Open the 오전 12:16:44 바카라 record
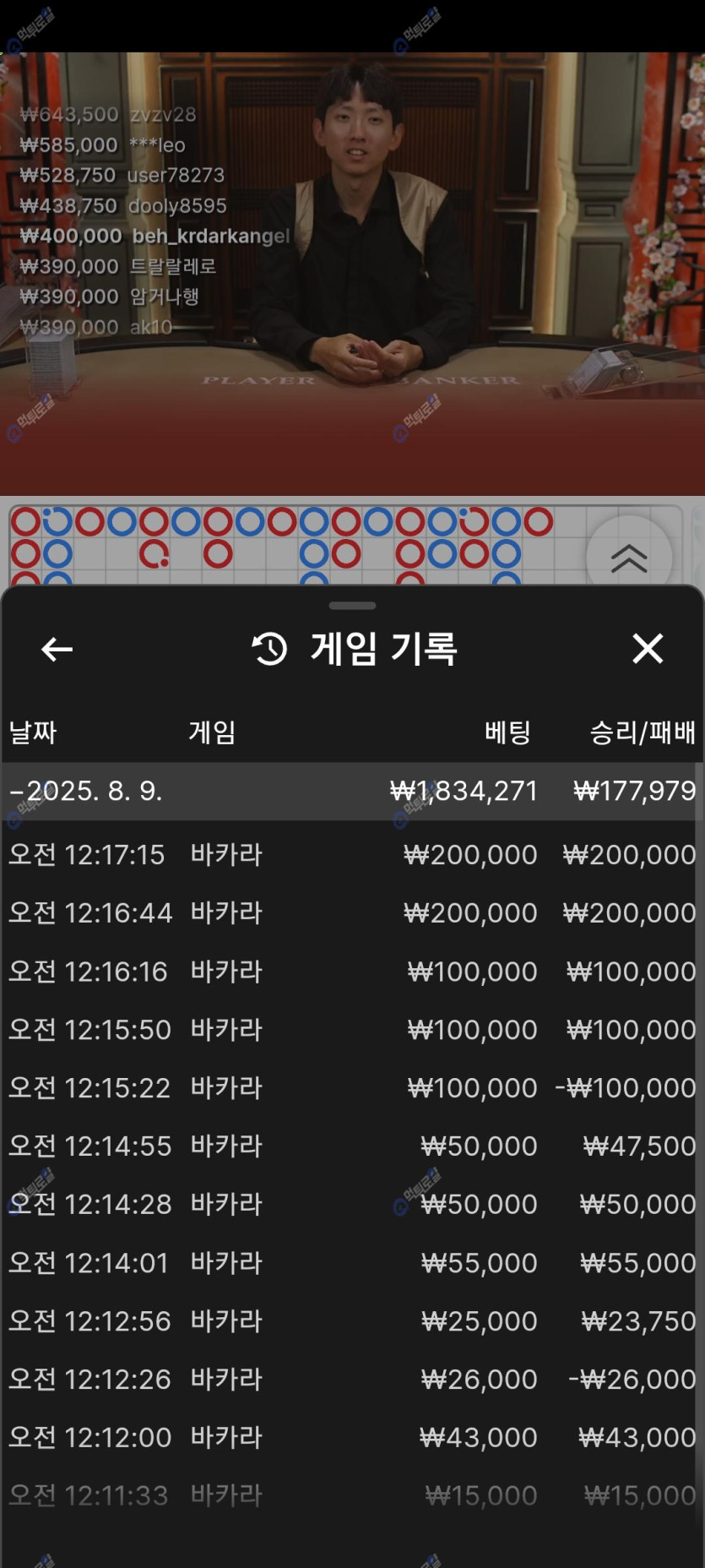This screenshot has height=1568, width=705. coord(352,912)
